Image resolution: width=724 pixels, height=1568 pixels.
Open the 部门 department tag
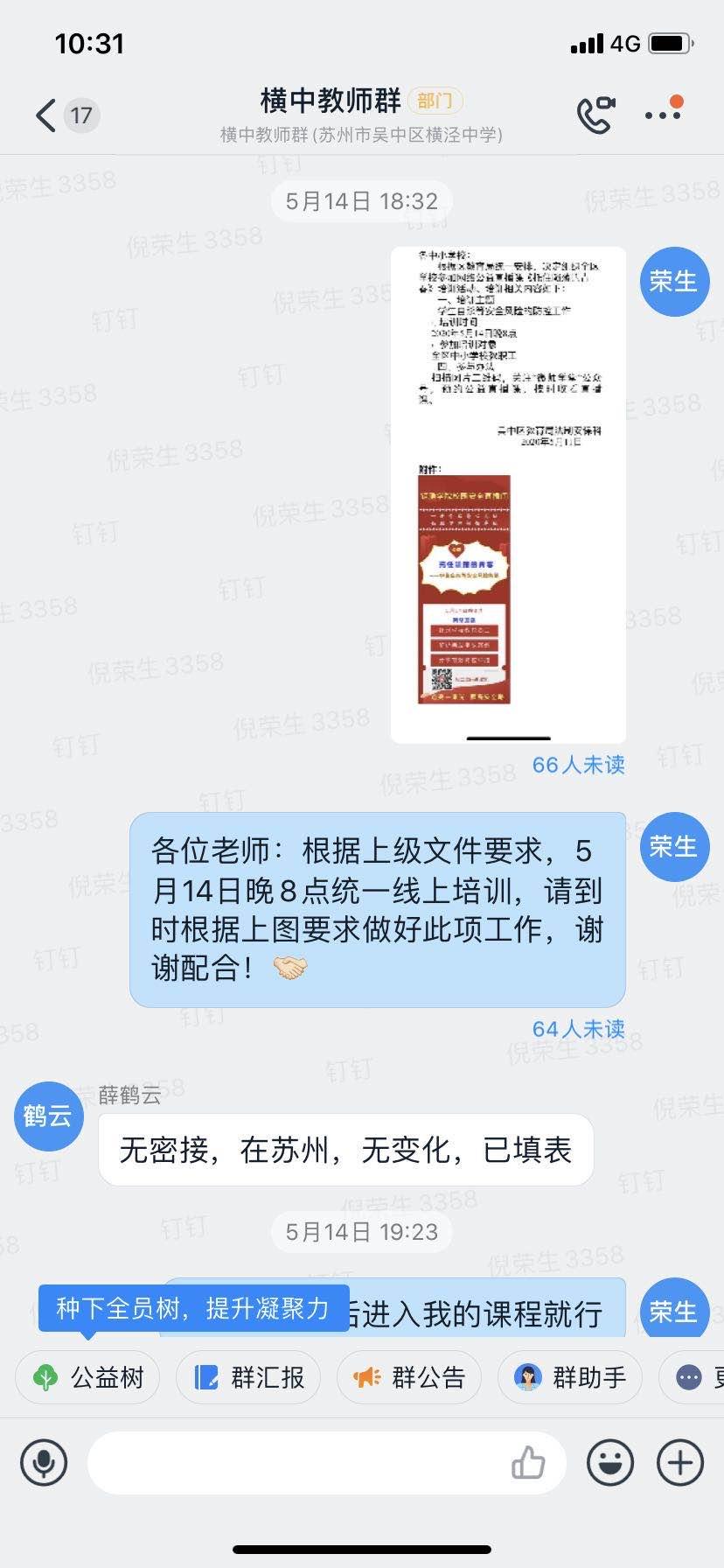pyautogui.click(x=435, y=101)
